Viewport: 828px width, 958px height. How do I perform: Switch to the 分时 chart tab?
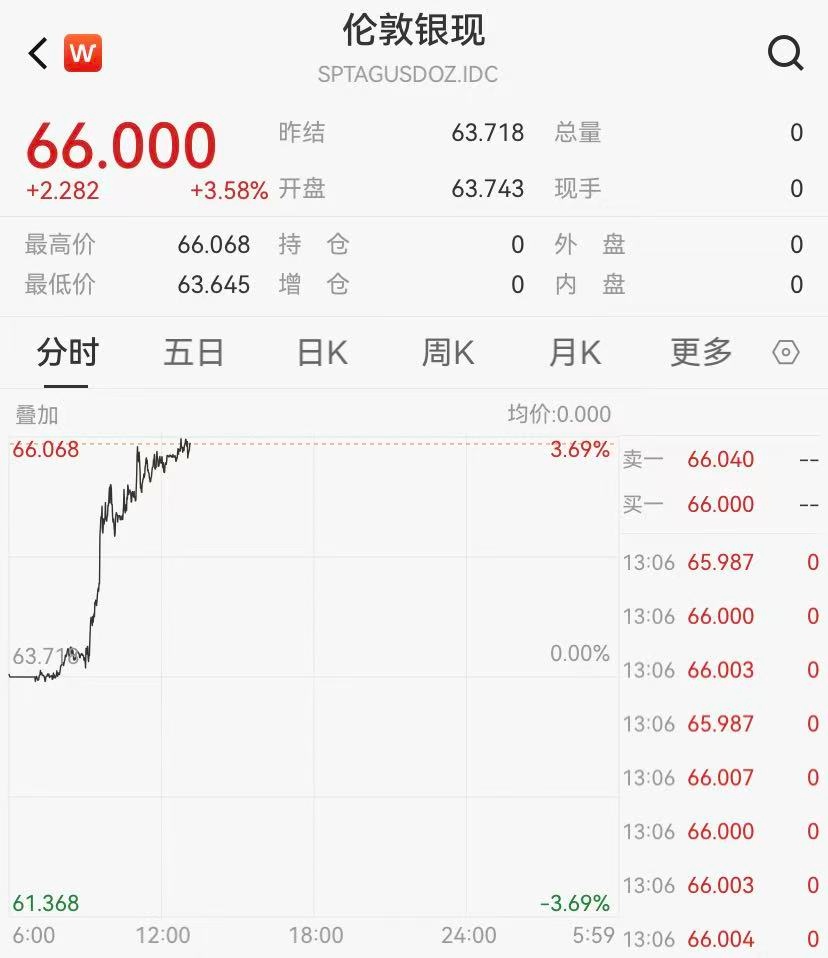[68, 353]
